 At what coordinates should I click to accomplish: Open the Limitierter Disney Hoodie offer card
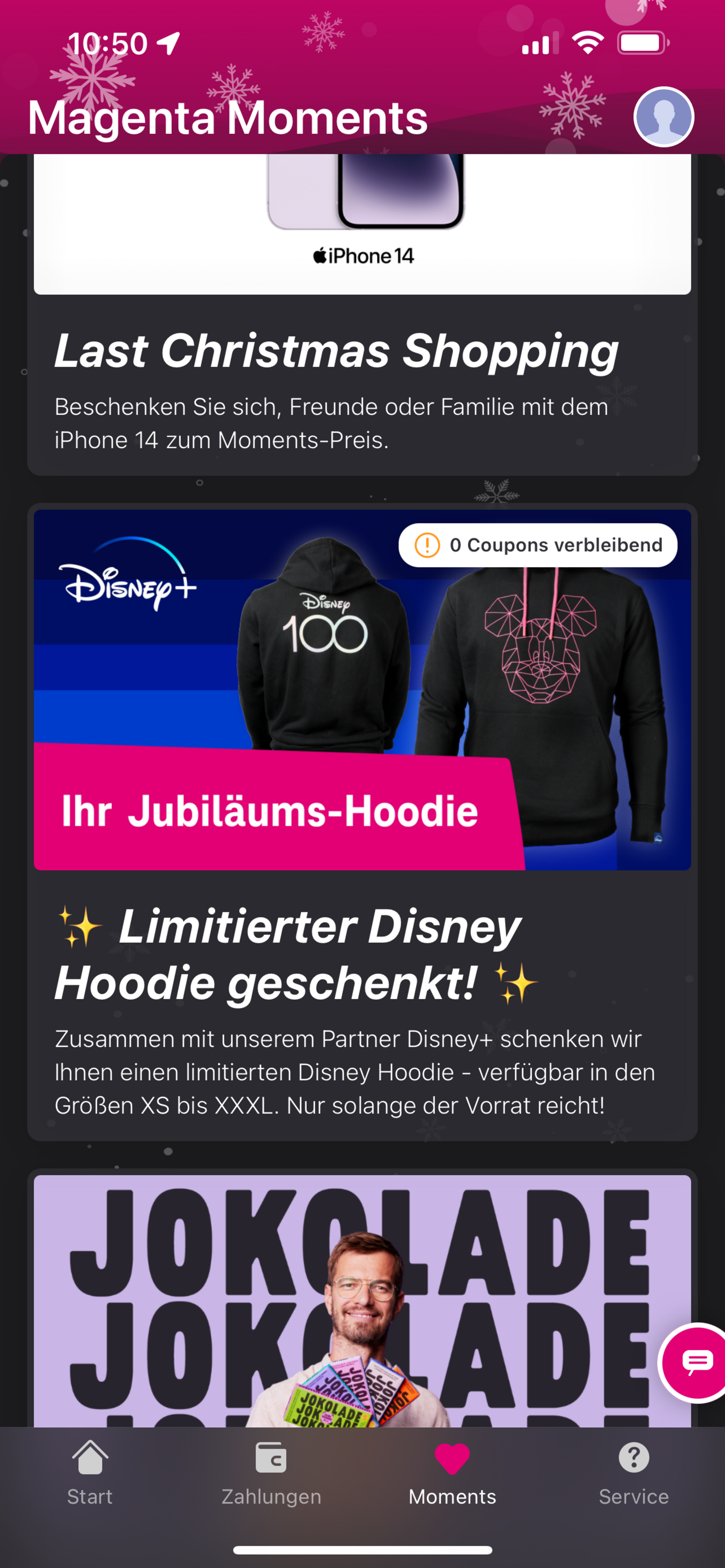tap(362, 822)
